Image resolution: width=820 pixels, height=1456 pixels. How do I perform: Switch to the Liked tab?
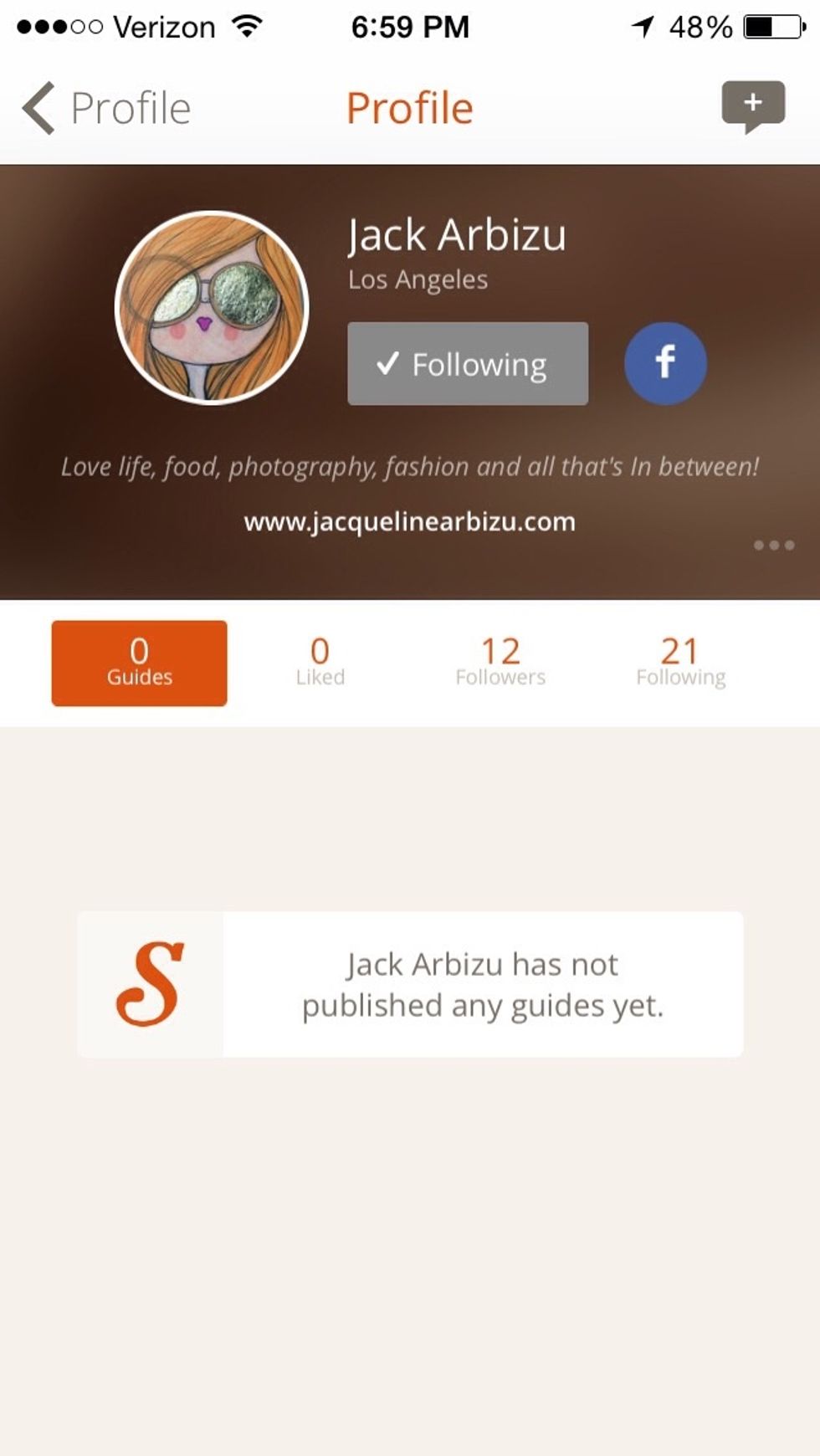(320, 663)
